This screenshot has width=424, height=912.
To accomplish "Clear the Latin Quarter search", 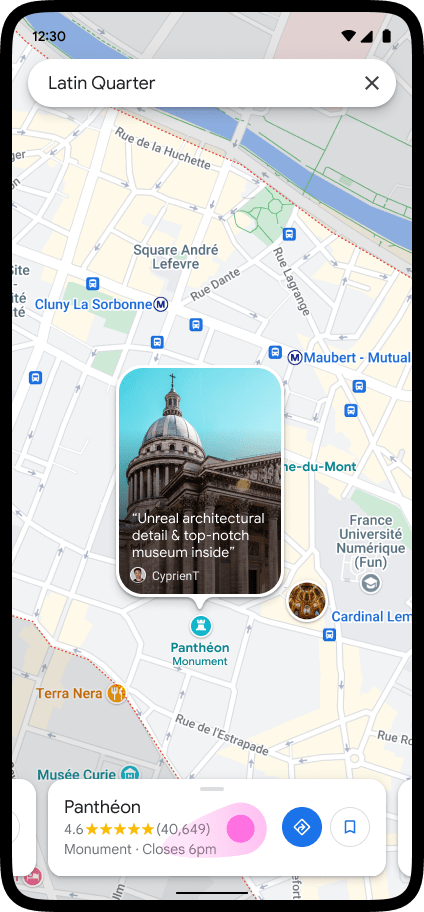I will (x=372, y=83).
